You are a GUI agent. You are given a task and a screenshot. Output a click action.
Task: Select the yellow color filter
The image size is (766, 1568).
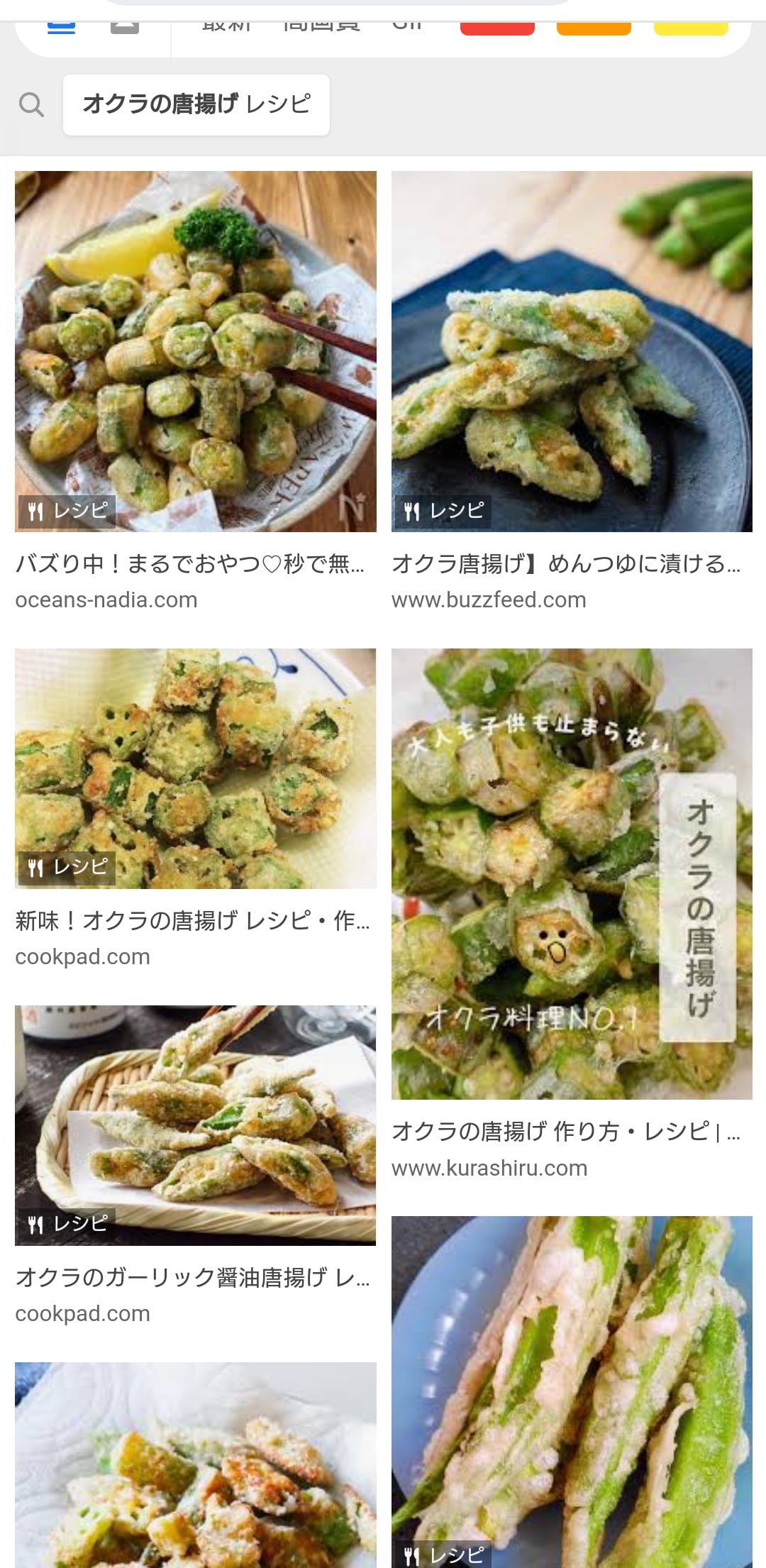coord(690,27)
